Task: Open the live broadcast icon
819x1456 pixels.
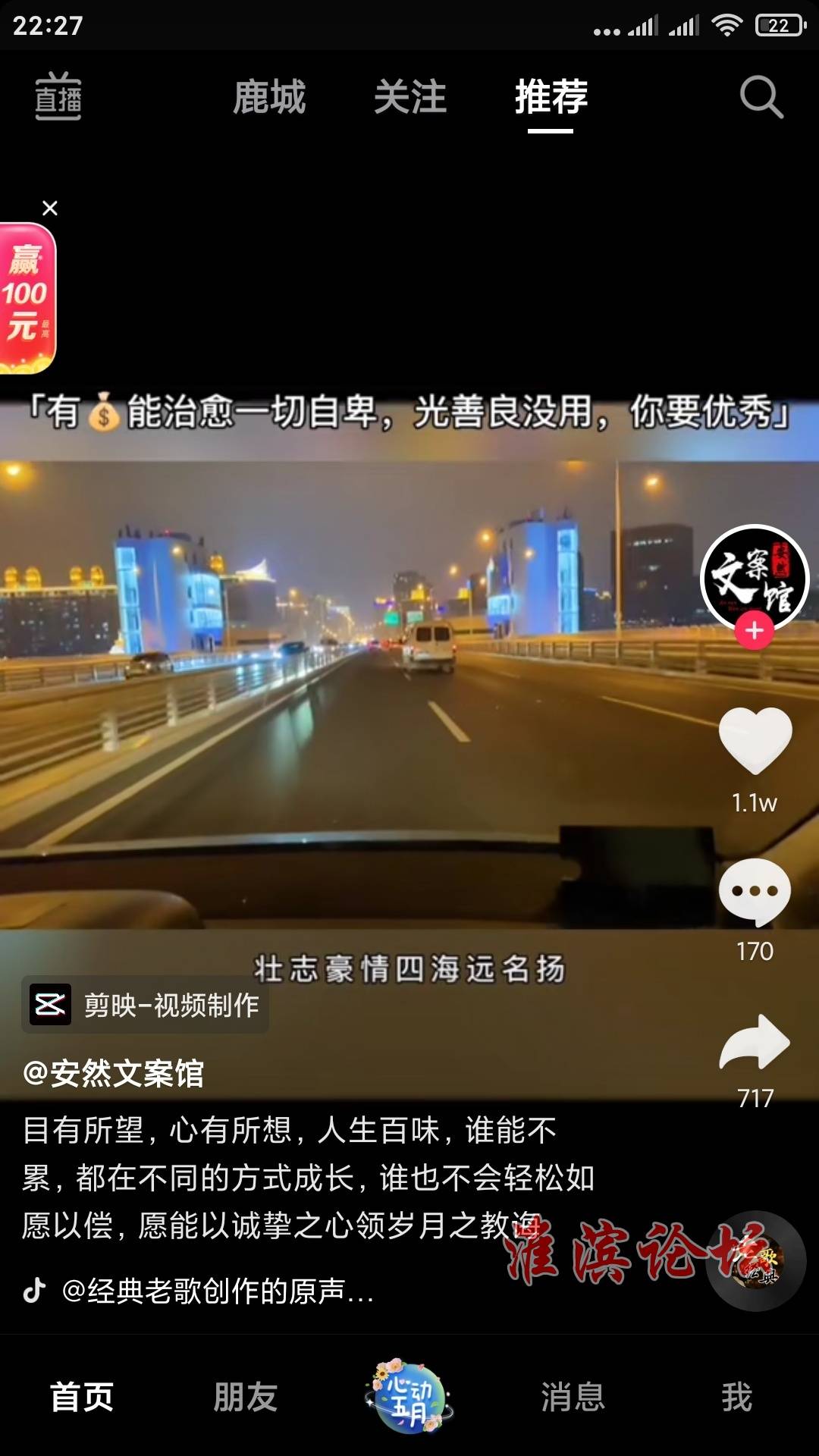Action: [58, 97]
